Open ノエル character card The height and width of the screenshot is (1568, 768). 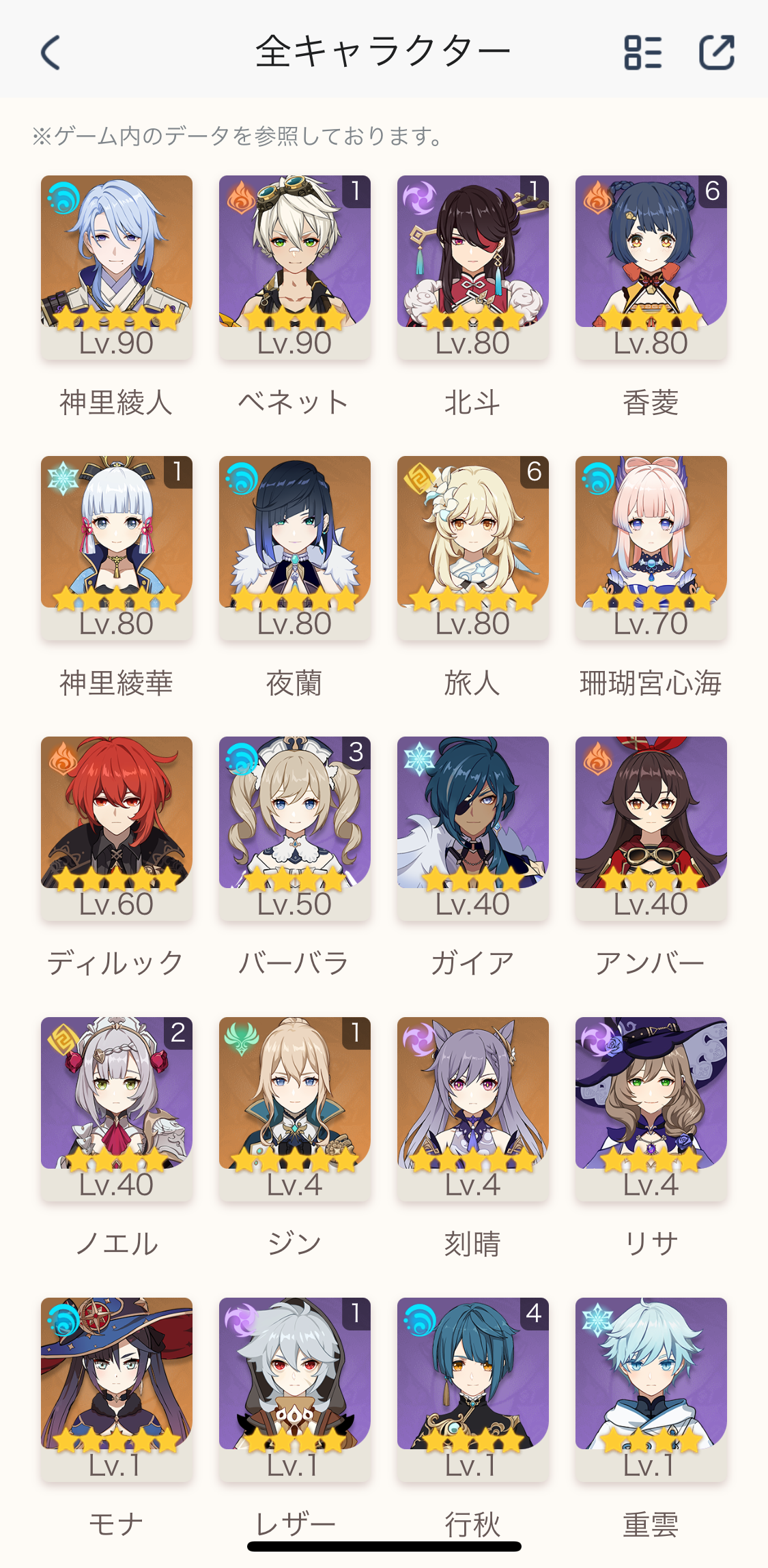117,1109
